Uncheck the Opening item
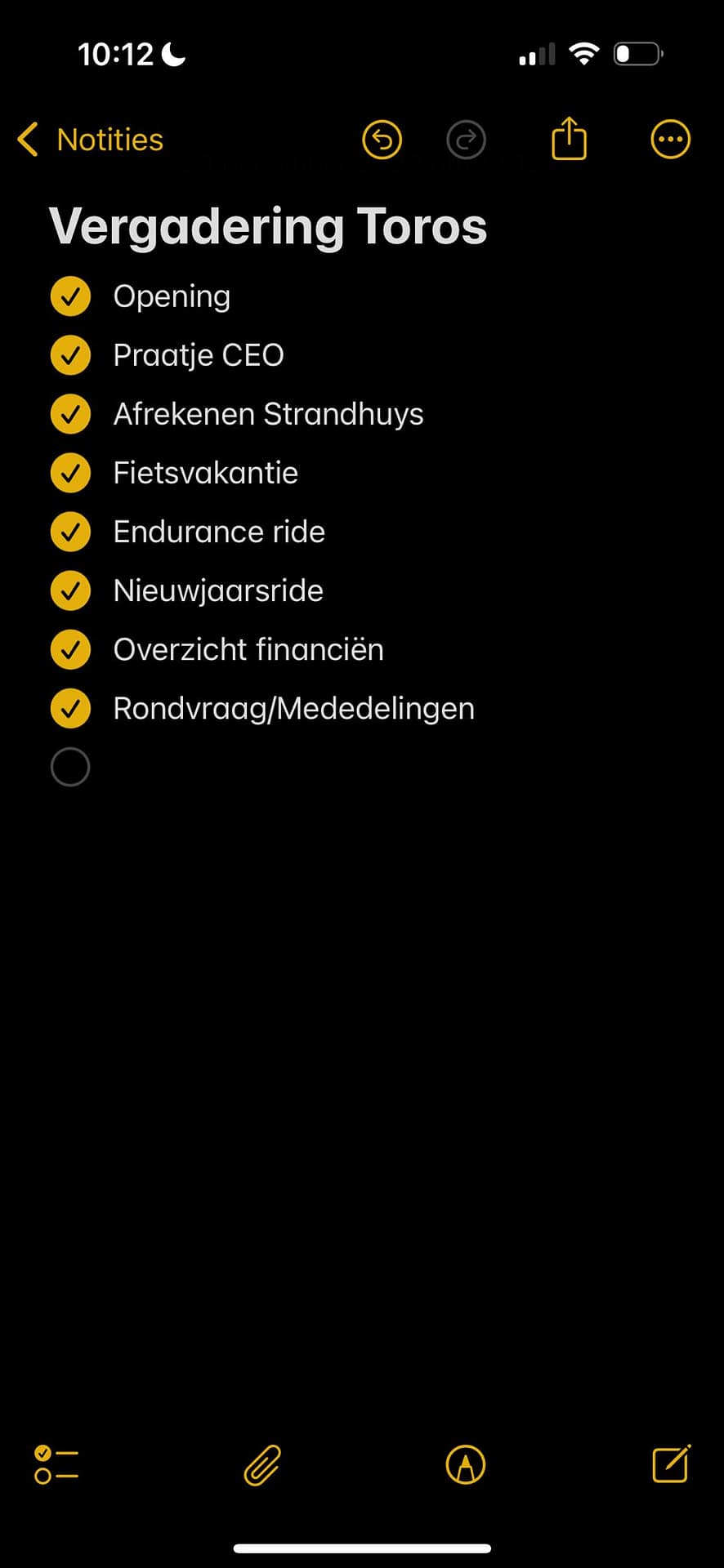Screen dimensions: 724x1568 71,296
